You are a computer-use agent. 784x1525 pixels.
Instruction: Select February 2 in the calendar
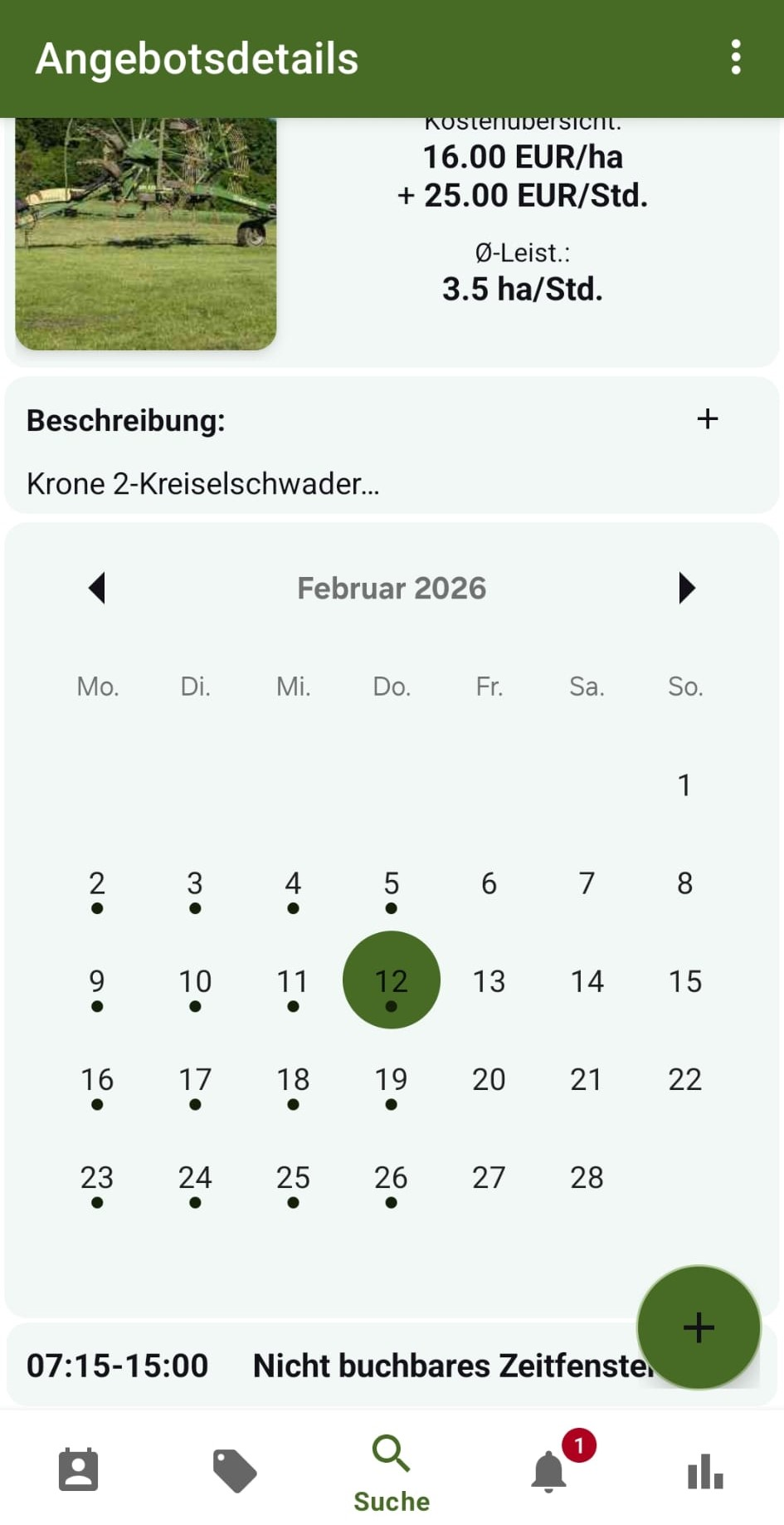click(x=97, y=883)
